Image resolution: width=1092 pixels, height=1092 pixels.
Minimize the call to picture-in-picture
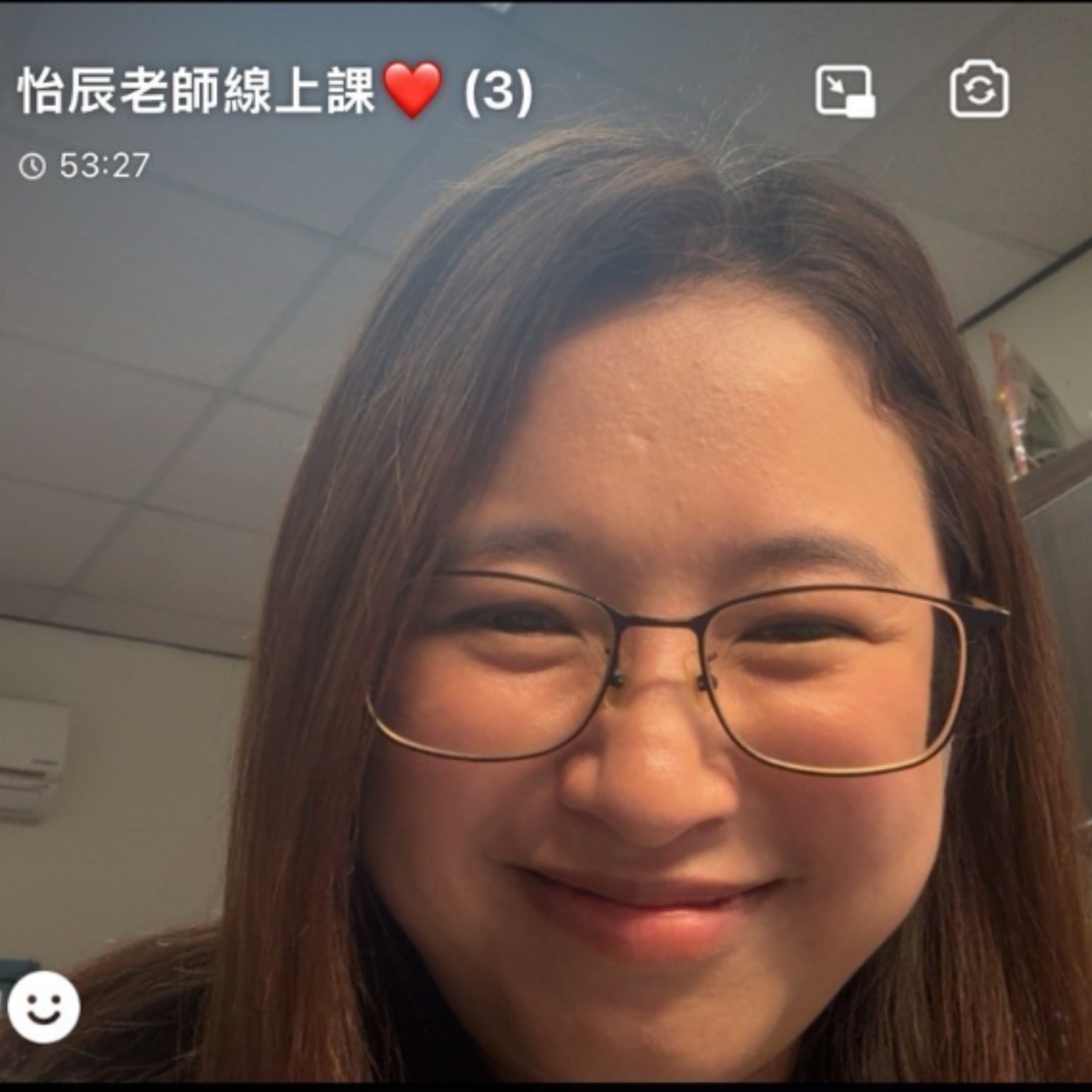coord(844,91)
